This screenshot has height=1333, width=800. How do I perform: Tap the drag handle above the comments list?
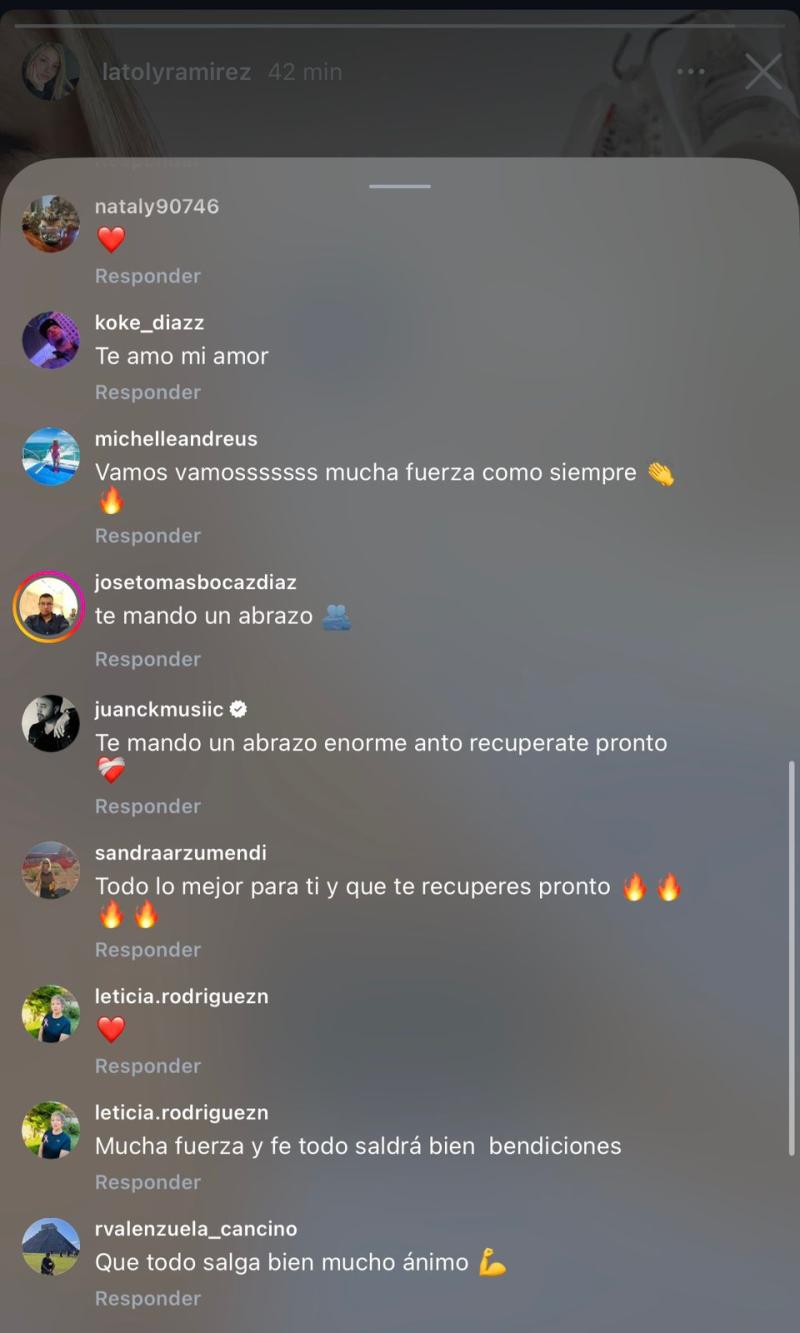coord(399,186)
